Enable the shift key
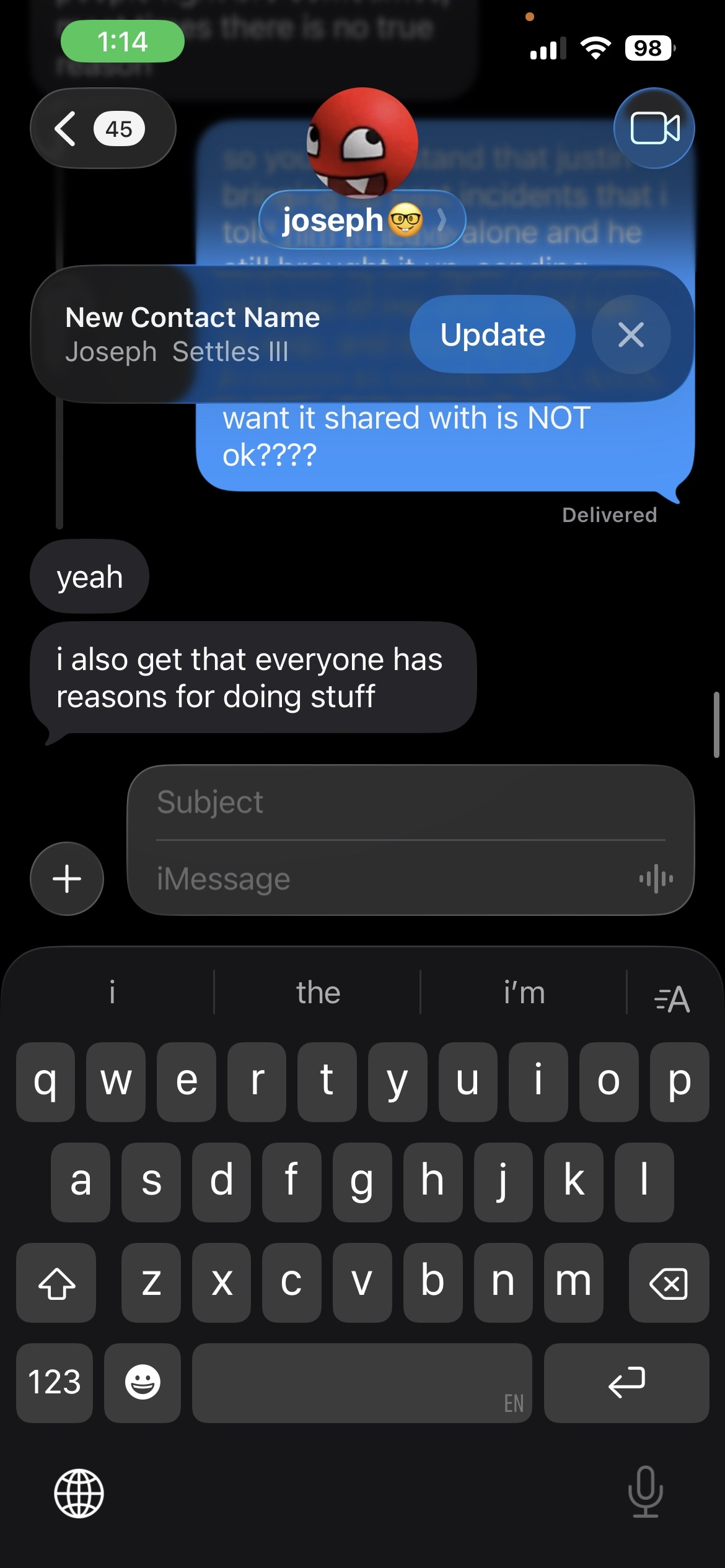Screen dimensions: 725x1568 click(x=56, y=1282)
